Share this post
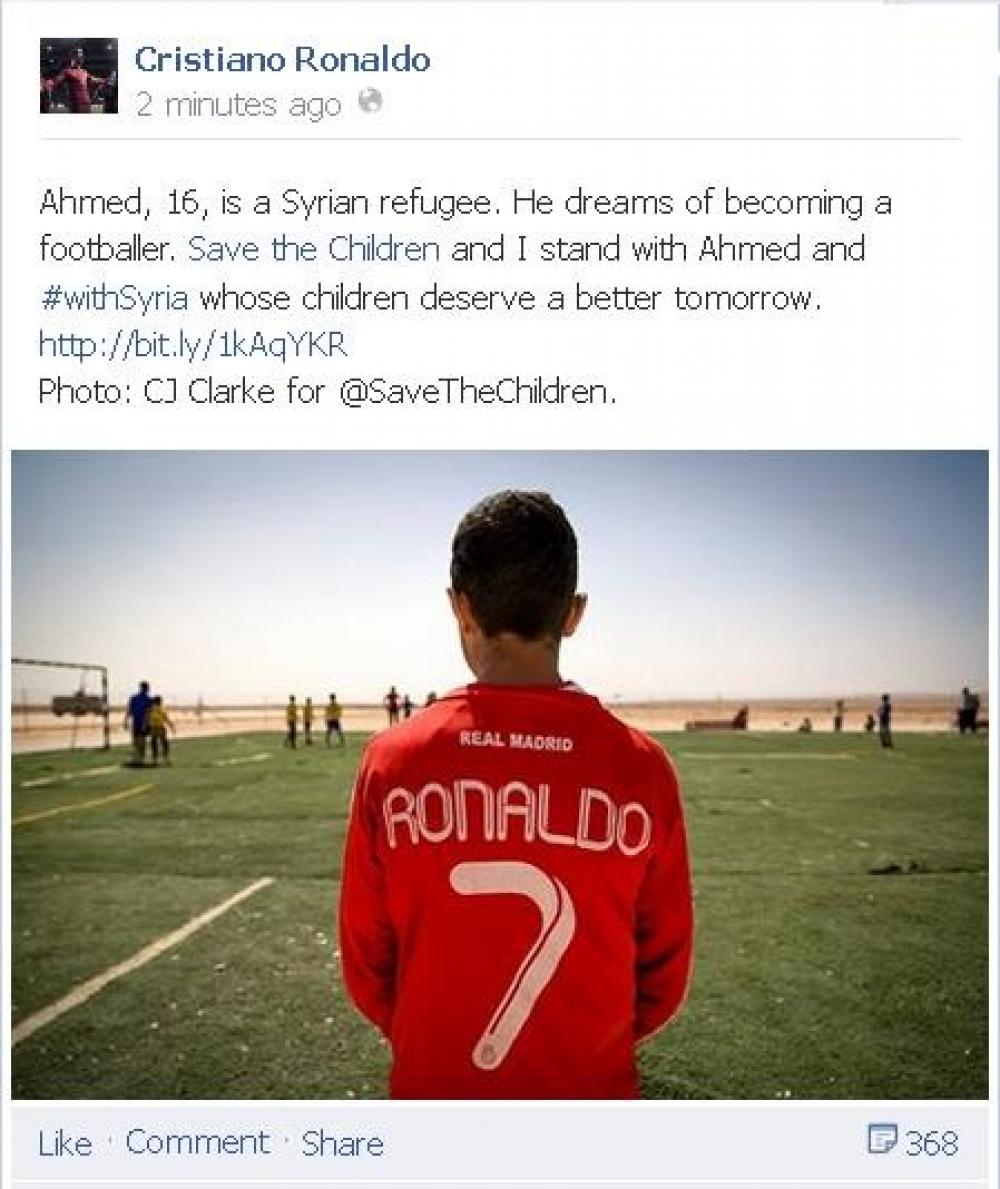The height and width of the screenshot is (1189, 1000). pos(342,1143)
